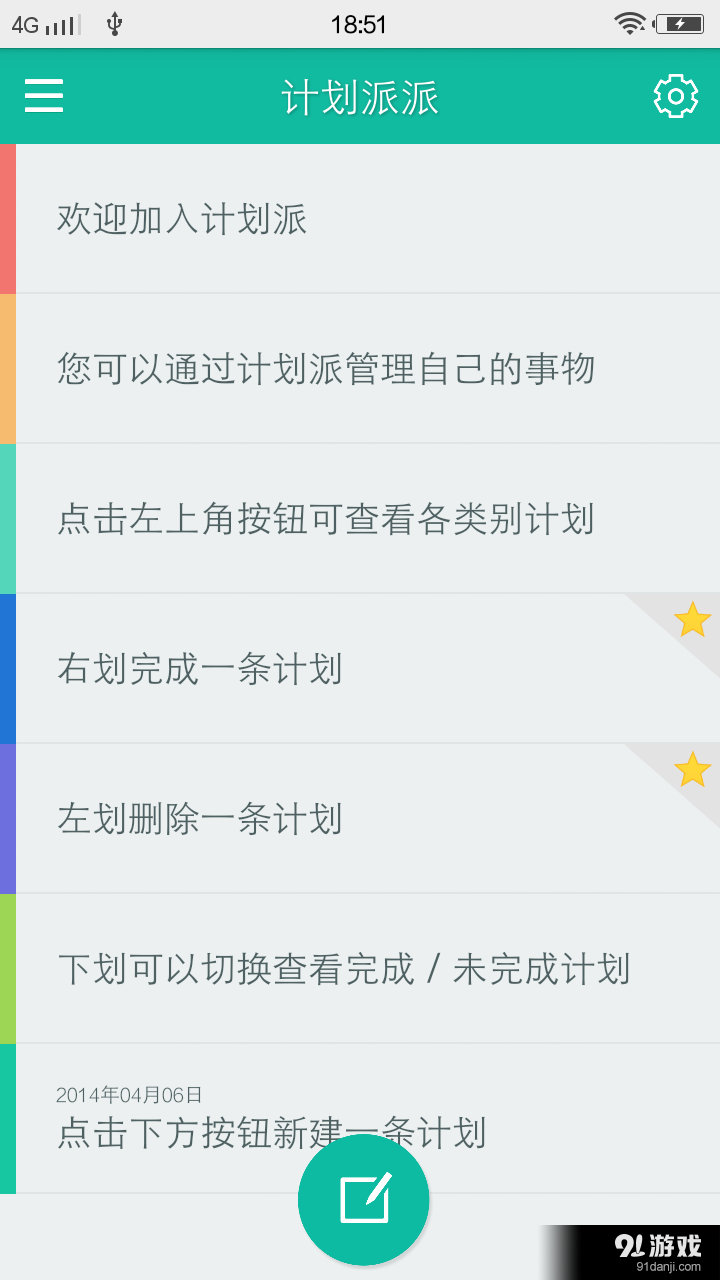
Task: Open the plan item "您可以通过计划派管理自己的事物"
Action: tap(360, 368)
